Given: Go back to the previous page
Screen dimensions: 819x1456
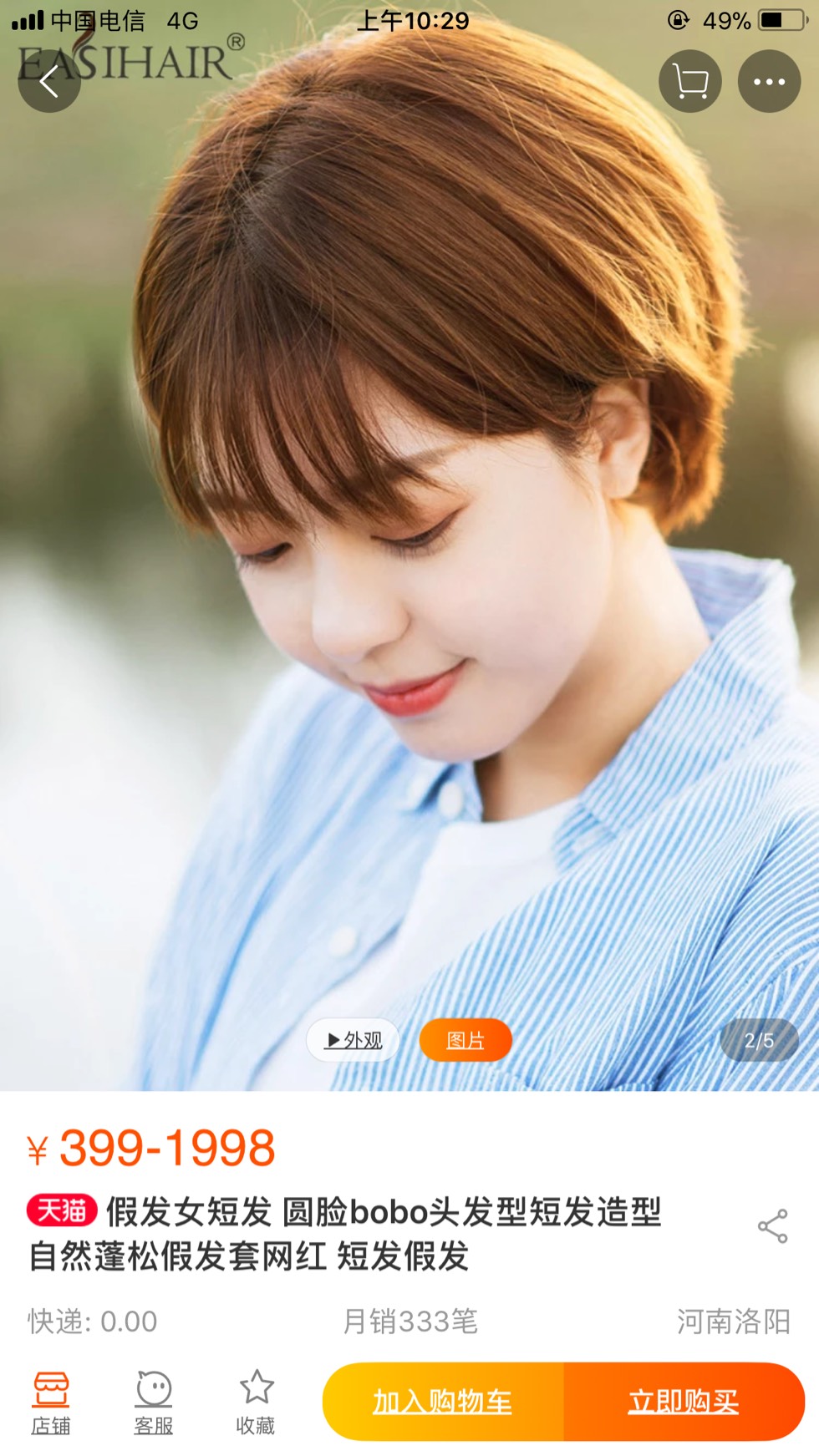Looking at the screenshot, I should coord(49,82).
